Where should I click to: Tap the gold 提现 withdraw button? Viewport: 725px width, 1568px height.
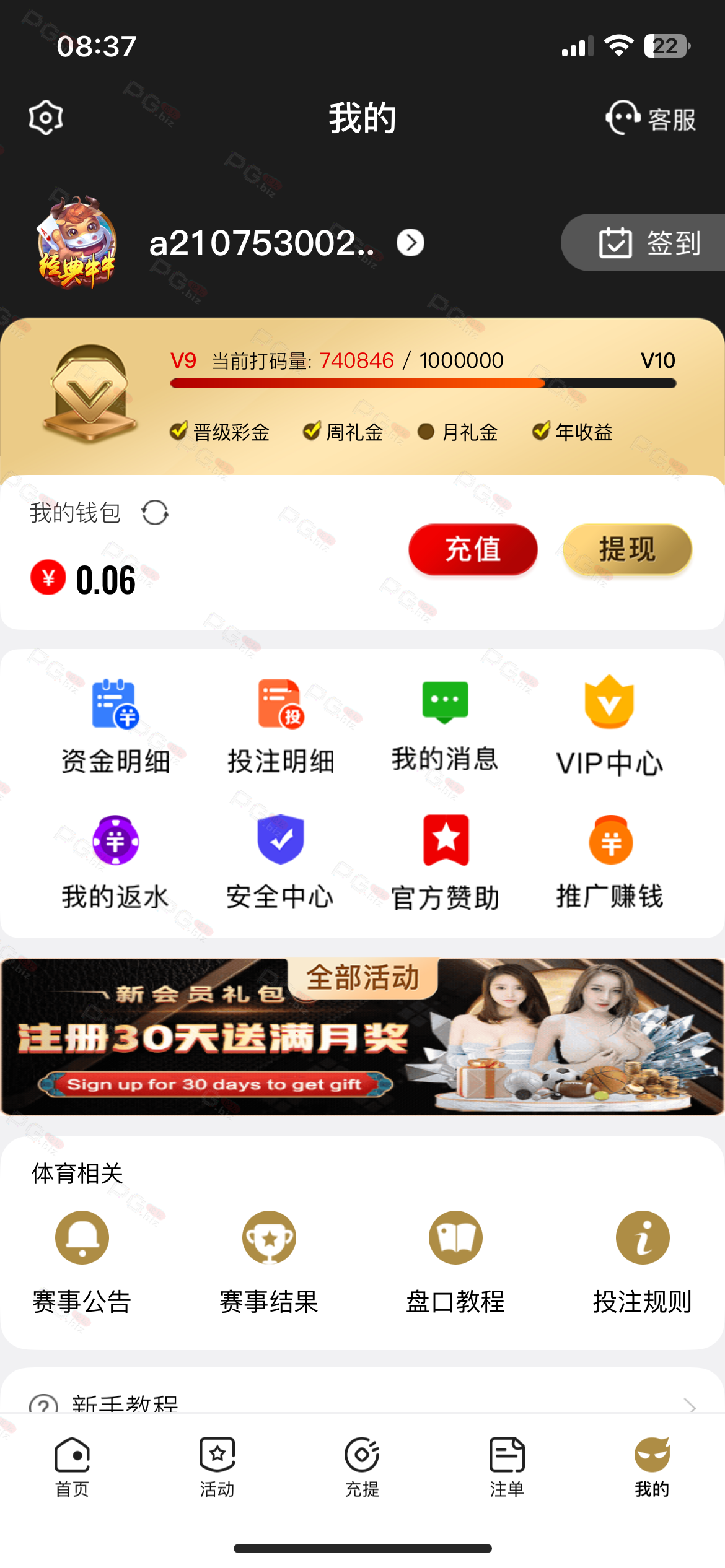point(627,549)
